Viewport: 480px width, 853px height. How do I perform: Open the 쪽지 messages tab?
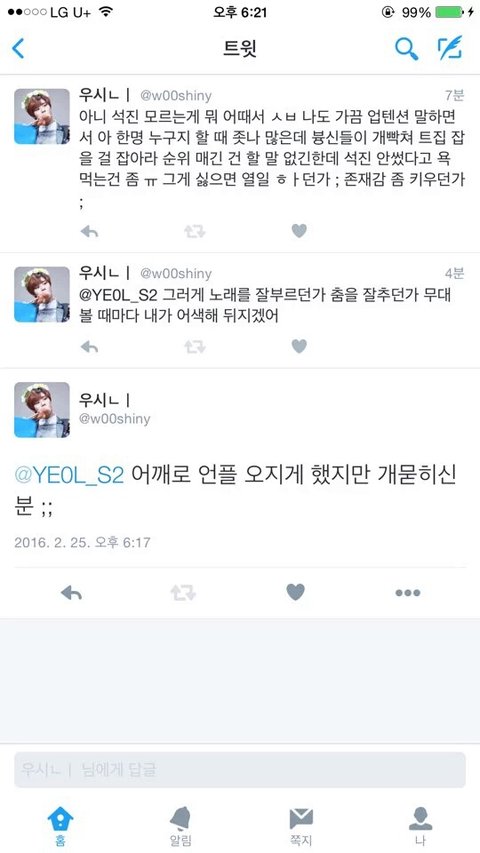[300, 826]
